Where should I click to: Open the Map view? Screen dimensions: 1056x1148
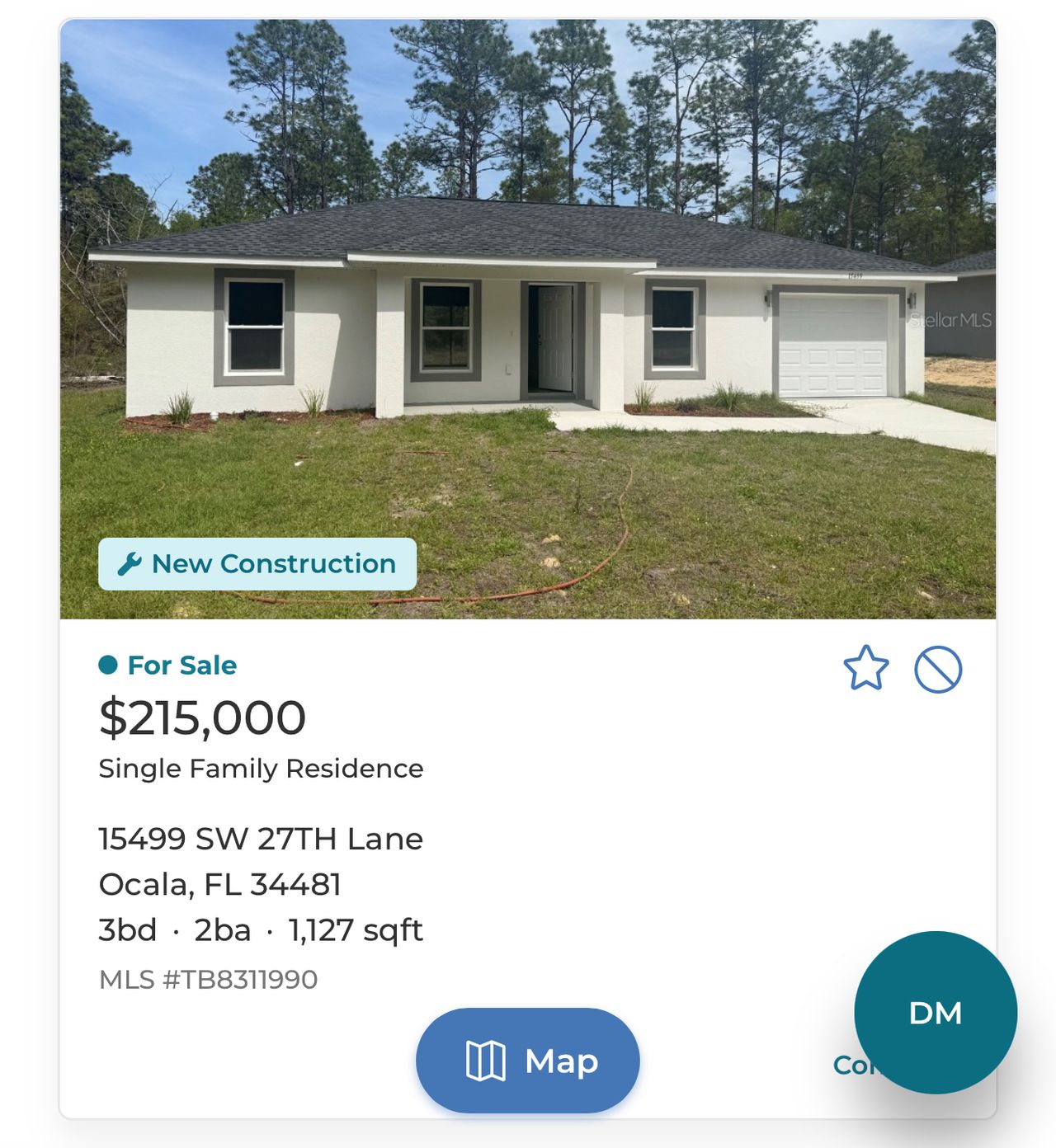click(x=528, y=1061)
